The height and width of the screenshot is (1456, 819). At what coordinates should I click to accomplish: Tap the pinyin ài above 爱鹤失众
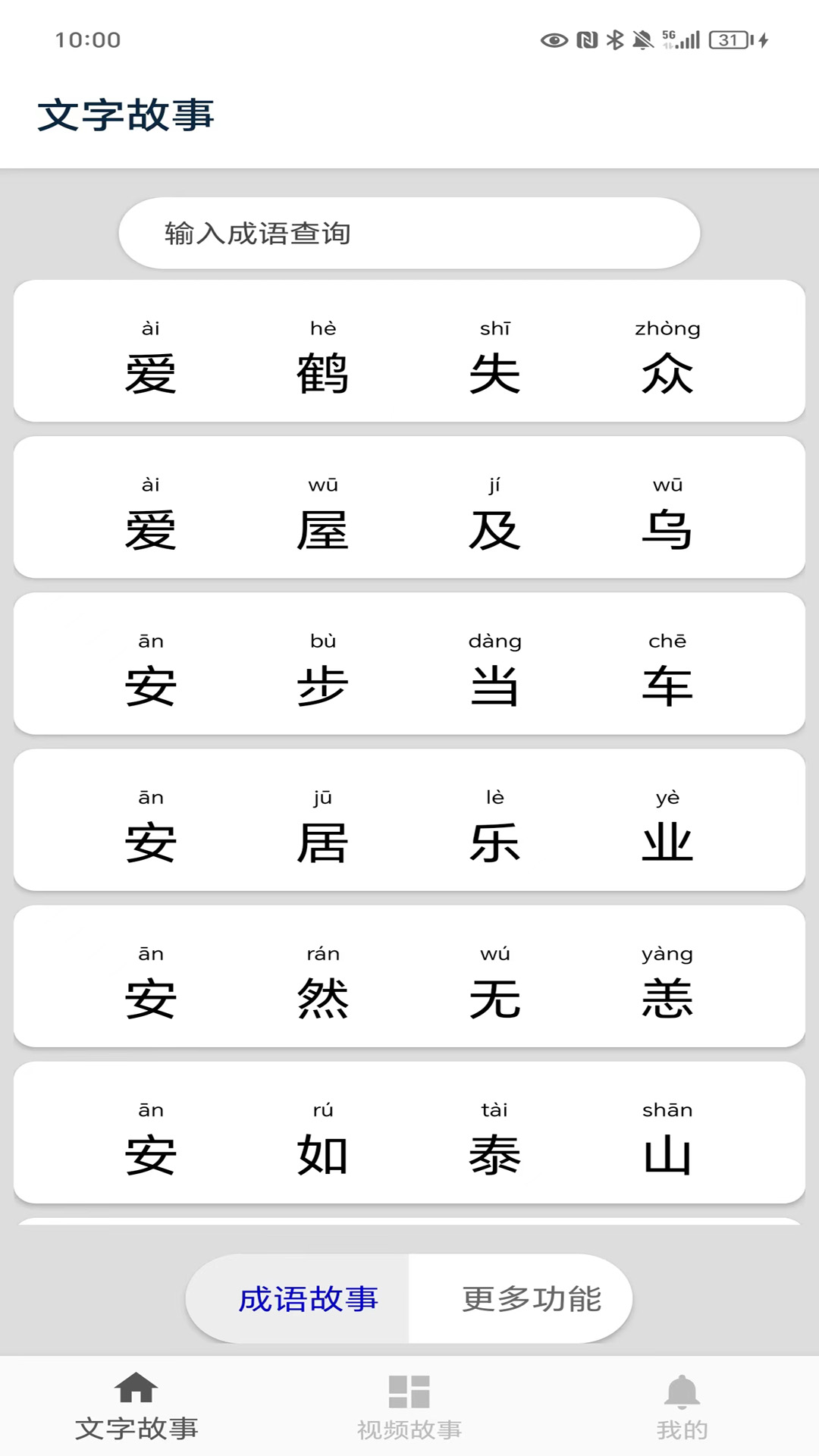point(149,328)
